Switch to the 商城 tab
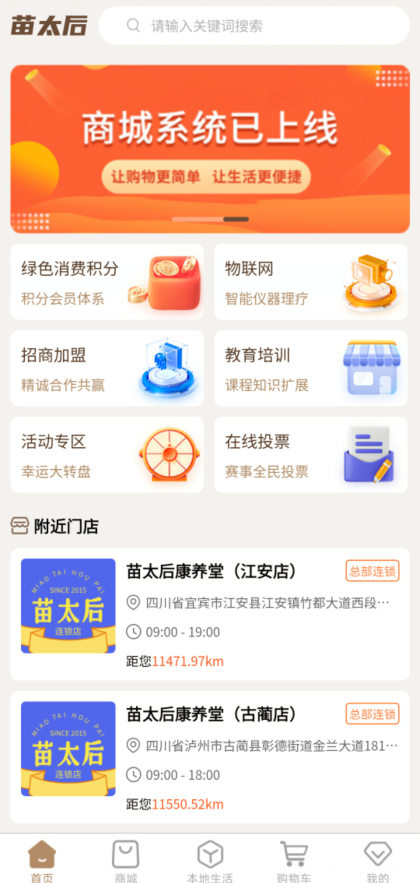Viewport: 420px width, 883px height. [x=126, y=860]
